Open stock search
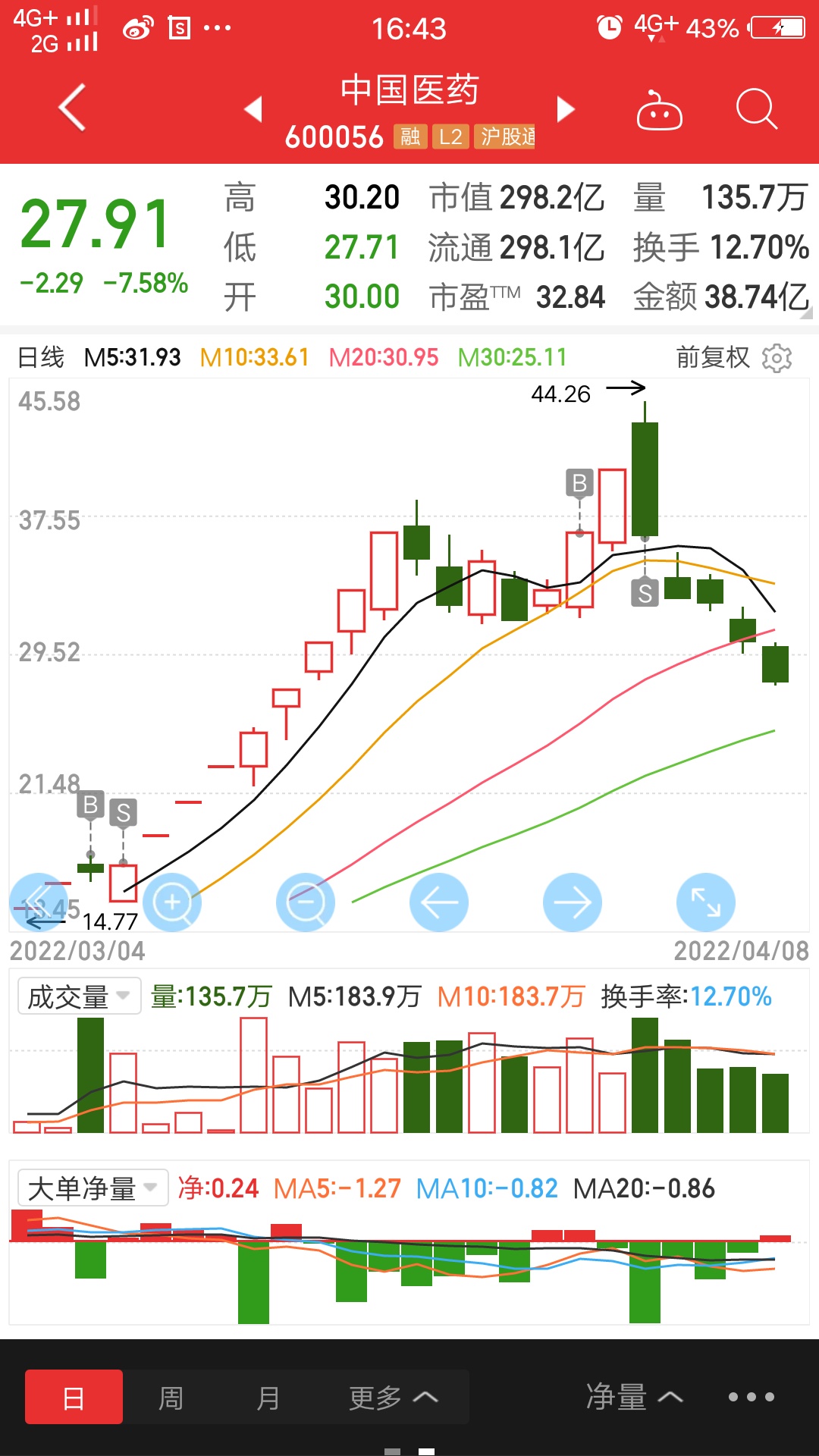Image resolution: width=819 pixels, height=1456 pixels. coord(757,109)
